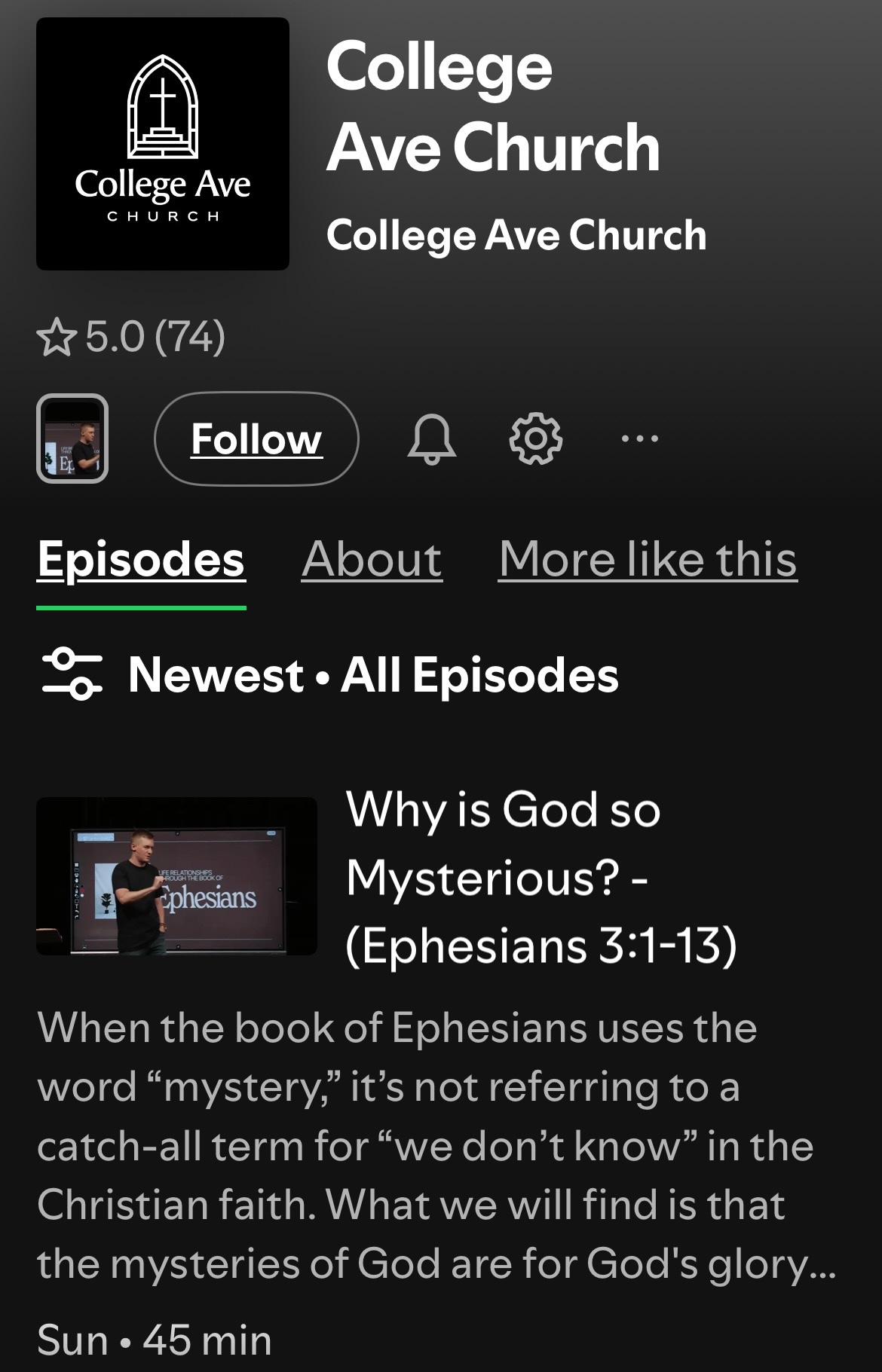The height and width of the screenshot is (1372, 882).
Task: Click the podcast title heading
Action: 495,105
